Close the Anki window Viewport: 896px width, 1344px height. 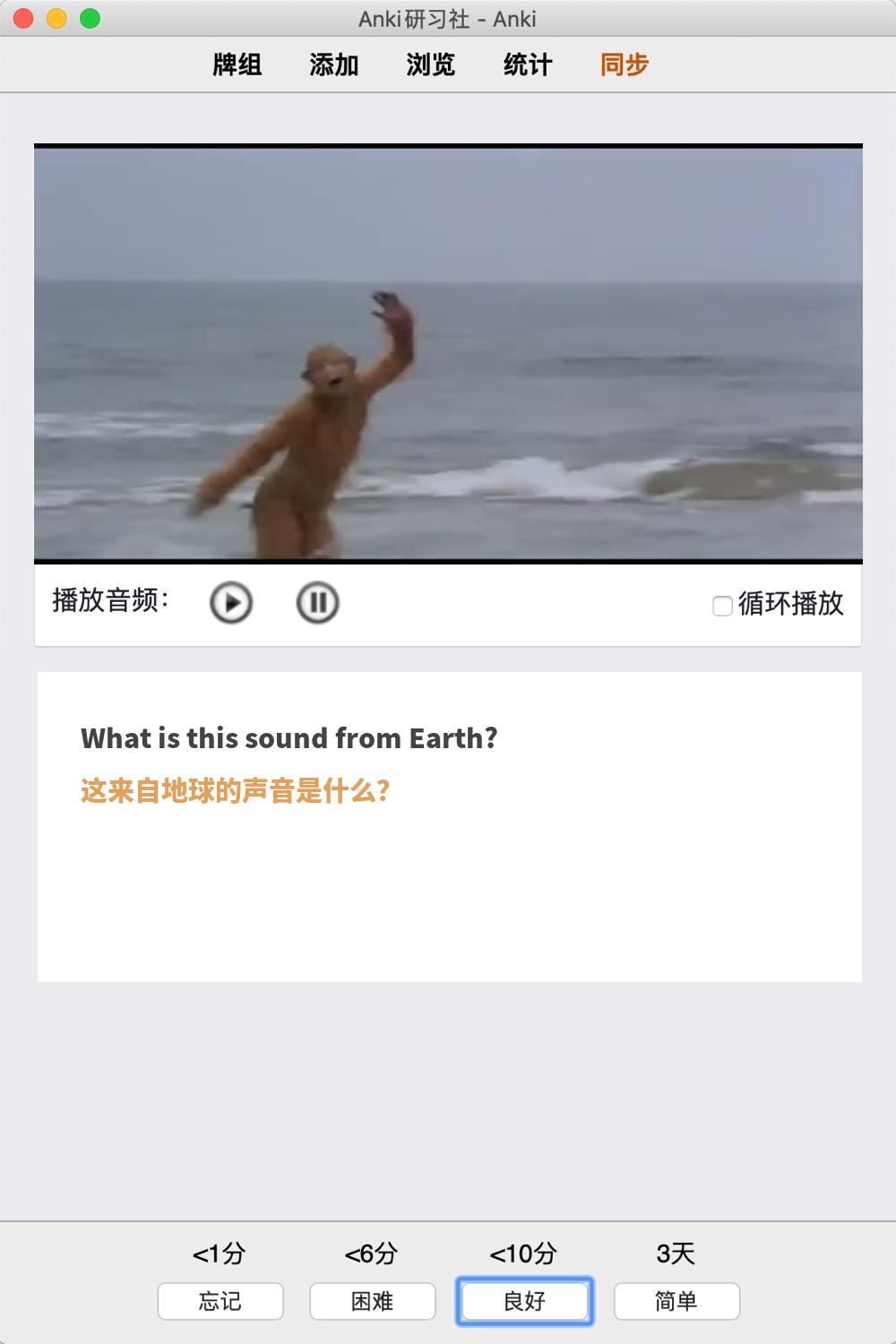[24, 18]
